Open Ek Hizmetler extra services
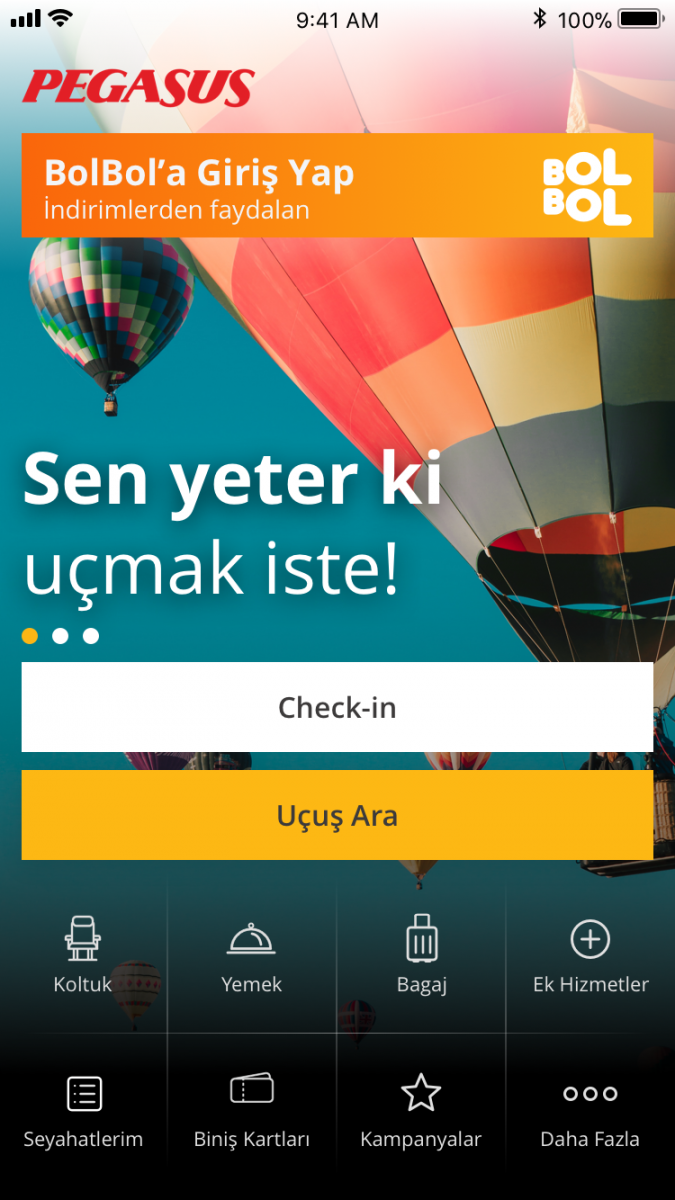This screenshot has width=675, height=1200. pyautogui.click(x=590, y=955)
